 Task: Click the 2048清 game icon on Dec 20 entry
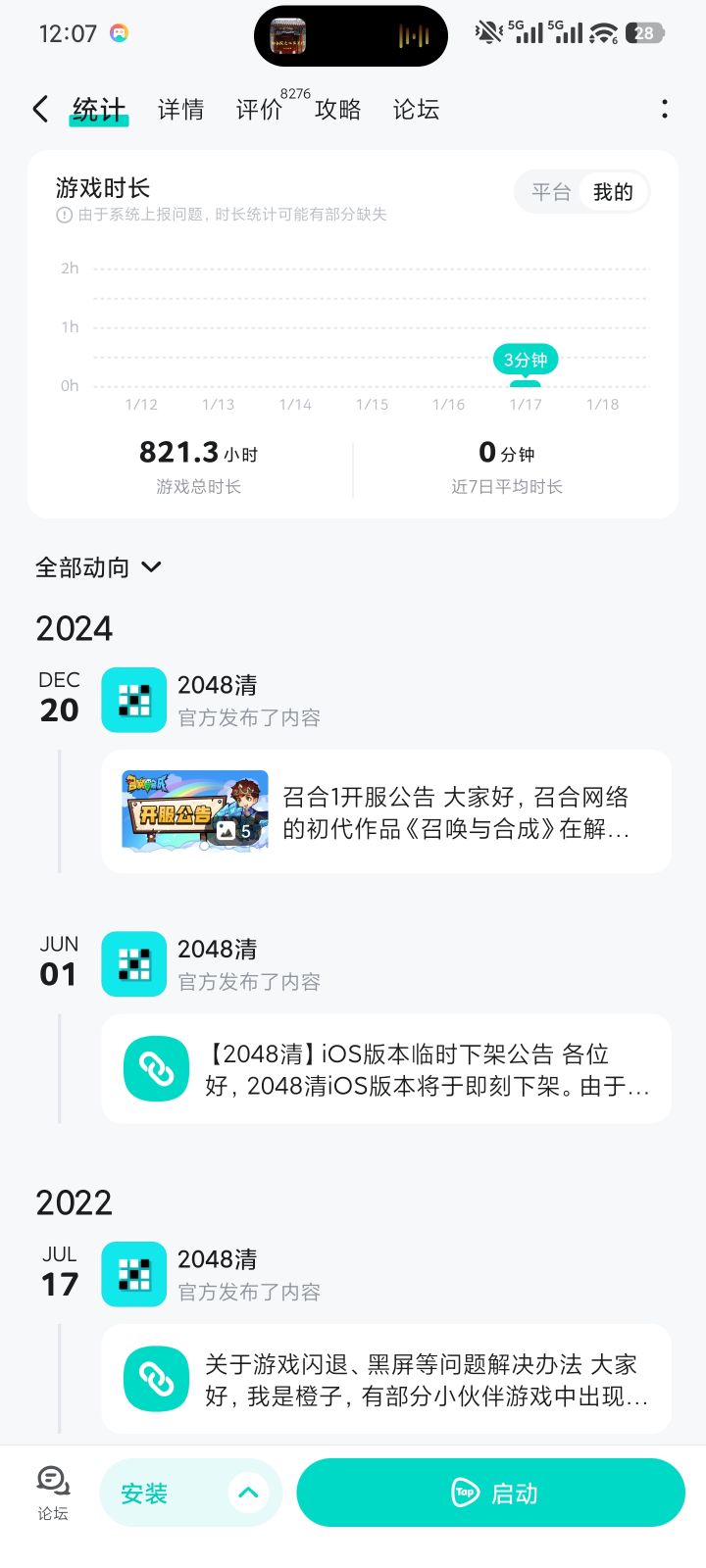(133, 701)
